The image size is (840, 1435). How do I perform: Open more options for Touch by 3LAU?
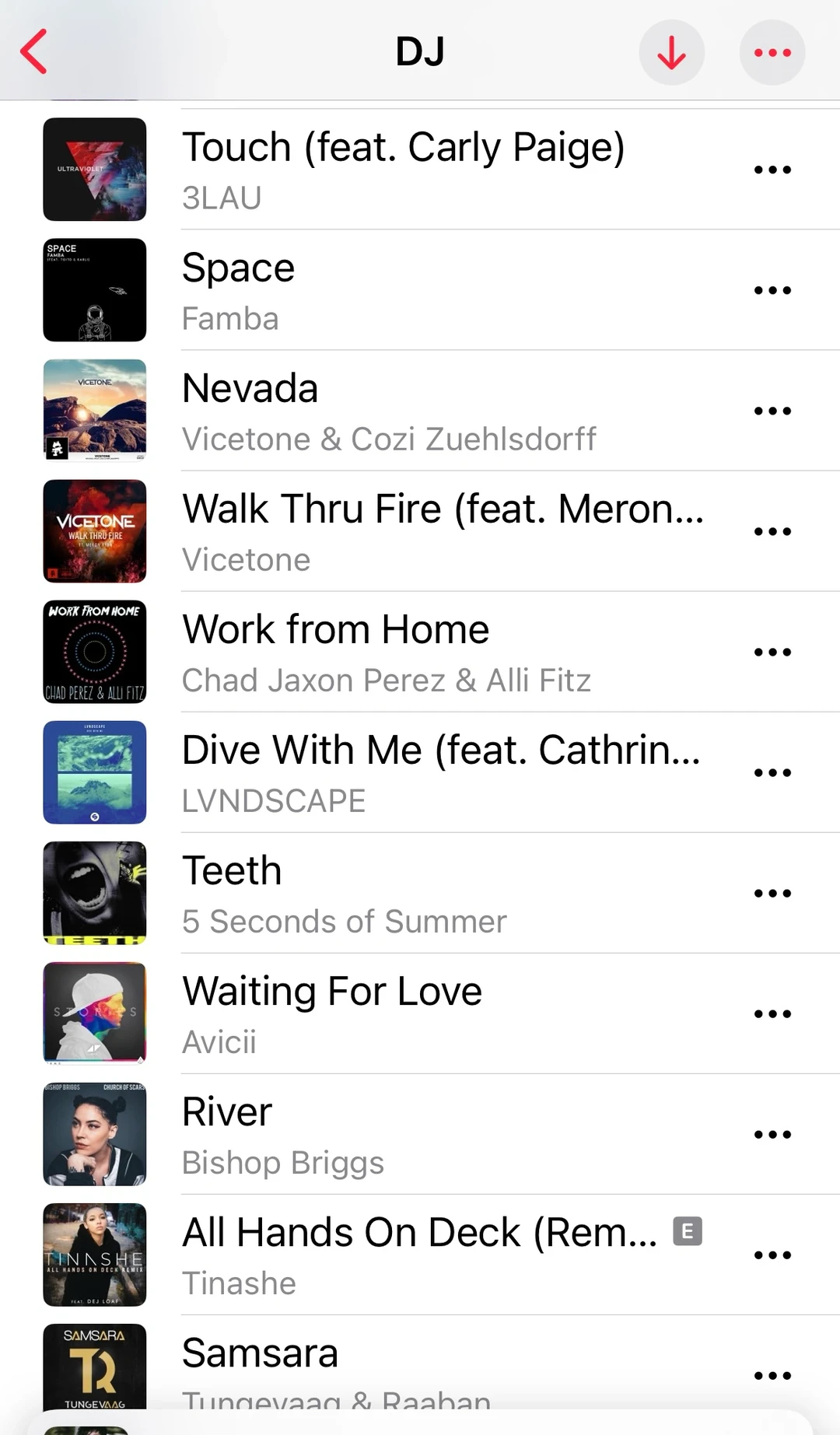(772, 170)
